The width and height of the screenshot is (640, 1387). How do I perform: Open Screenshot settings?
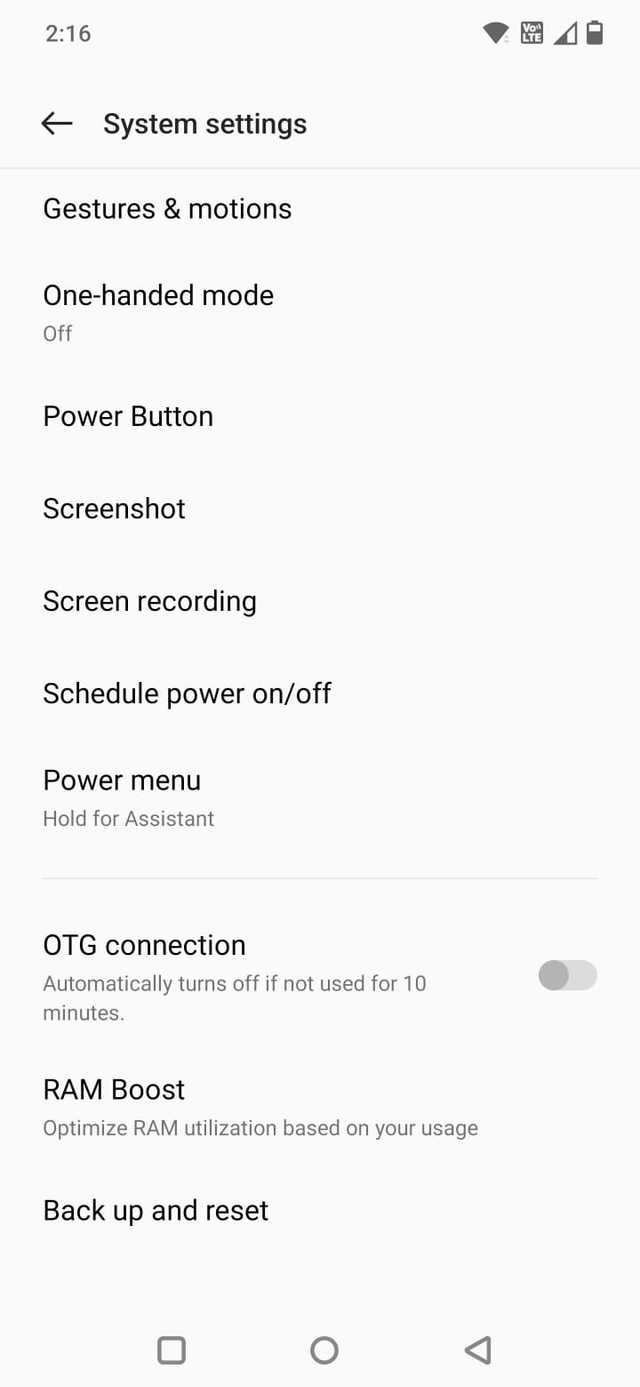click(x=114, y=509)
